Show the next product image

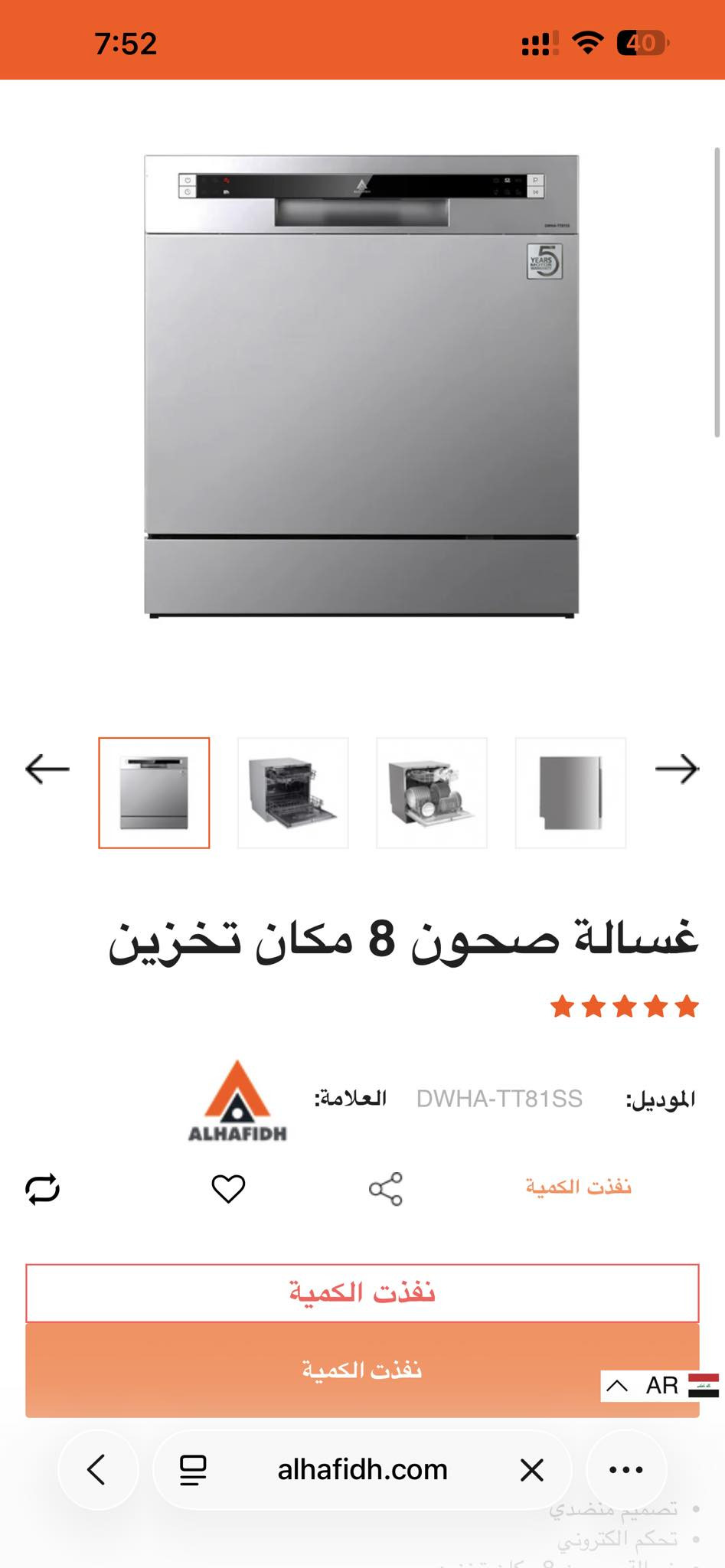click(677, 769)
